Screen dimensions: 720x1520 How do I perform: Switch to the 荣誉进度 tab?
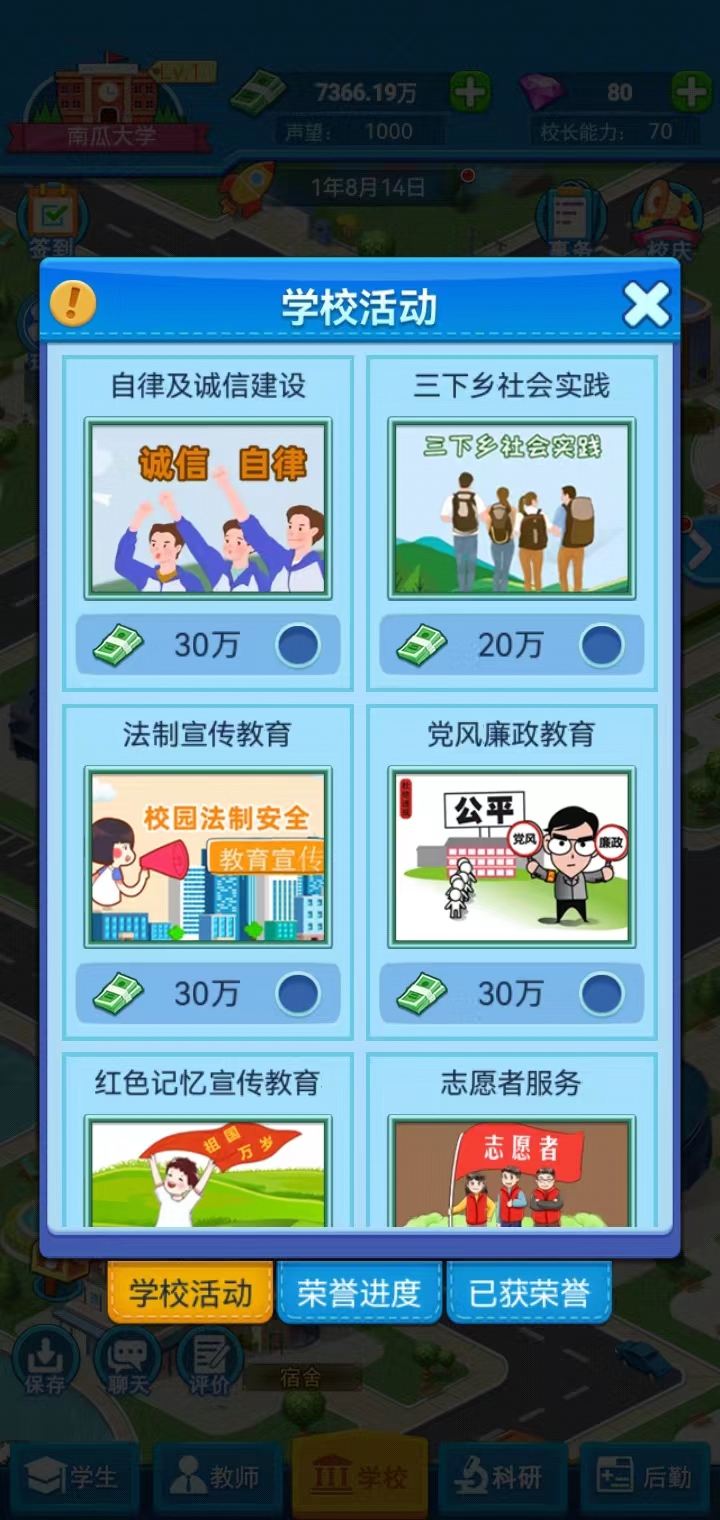tap(359, 1293)
